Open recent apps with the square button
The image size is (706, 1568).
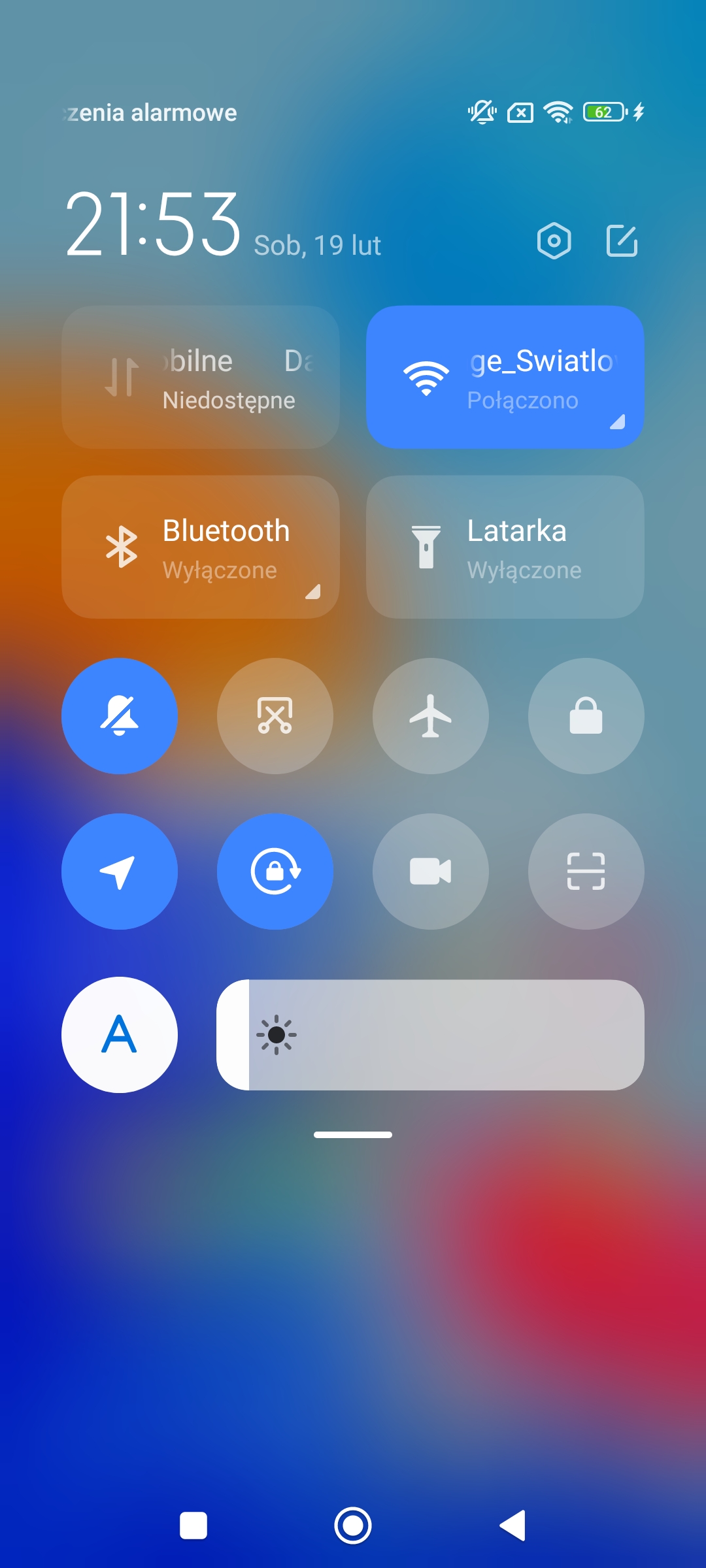pos(193,1526)
